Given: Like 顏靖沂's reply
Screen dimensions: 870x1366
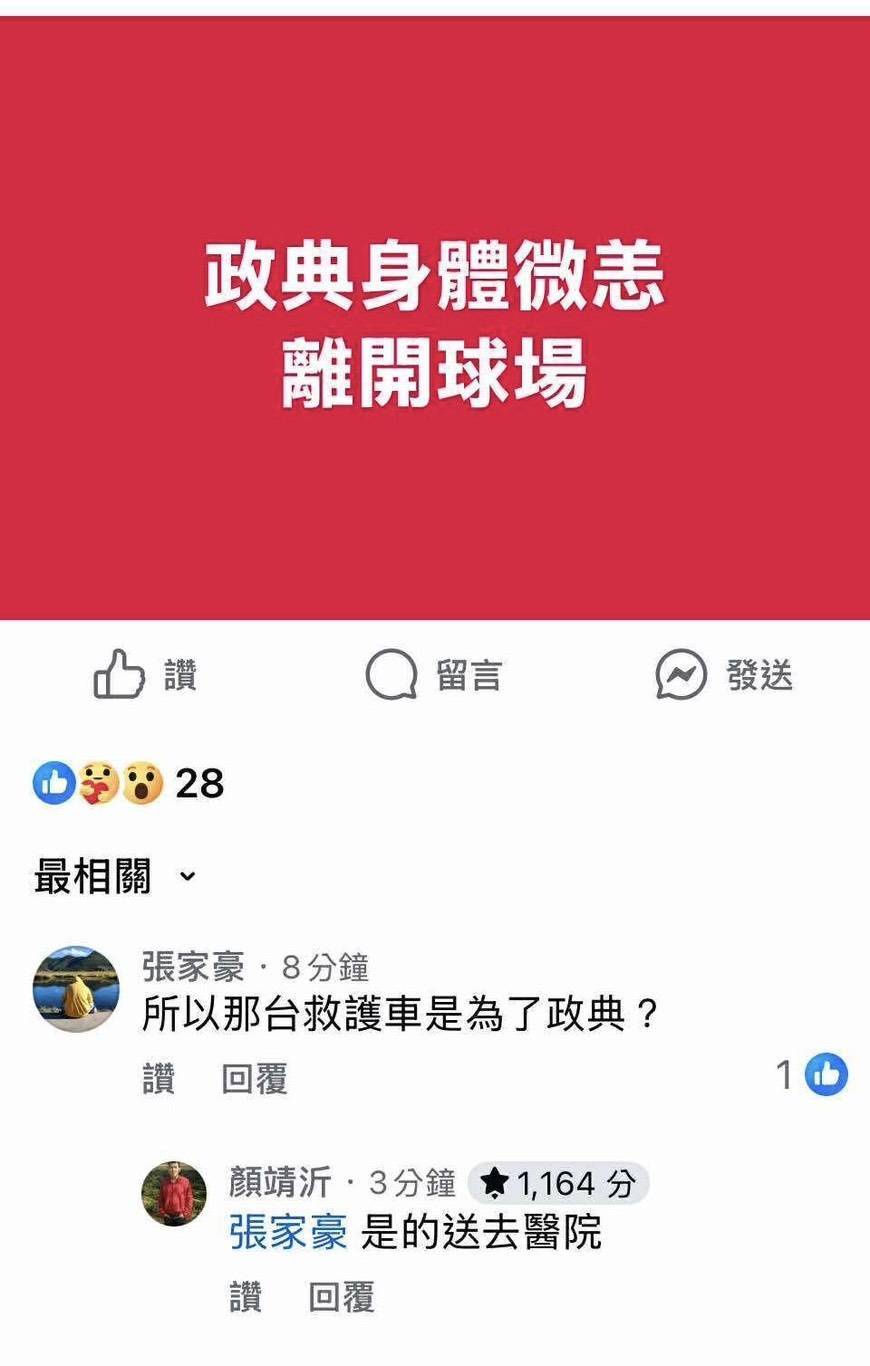Looking at the screenshot, I should click(245, 1298).
